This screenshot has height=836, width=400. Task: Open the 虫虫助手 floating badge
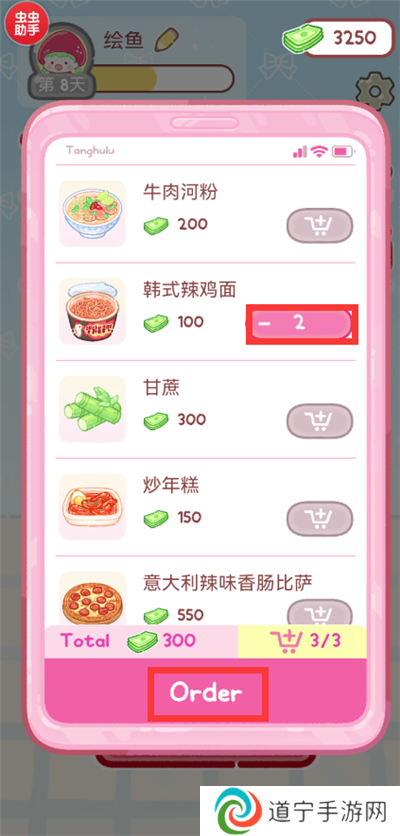27,24
